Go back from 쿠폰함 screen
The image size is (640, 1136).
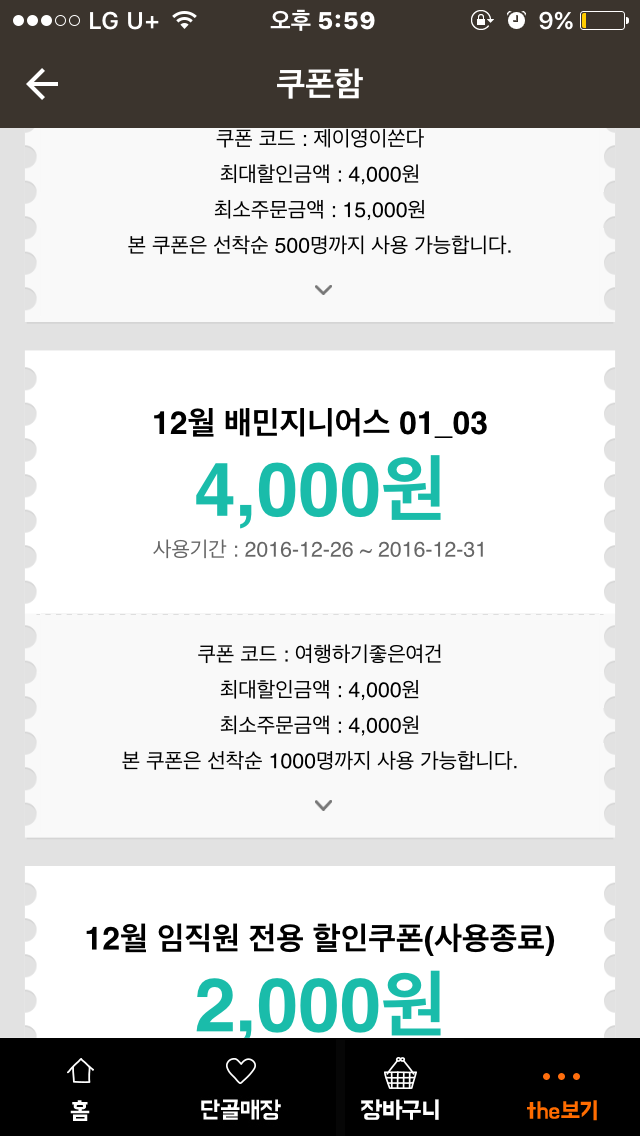42,85
